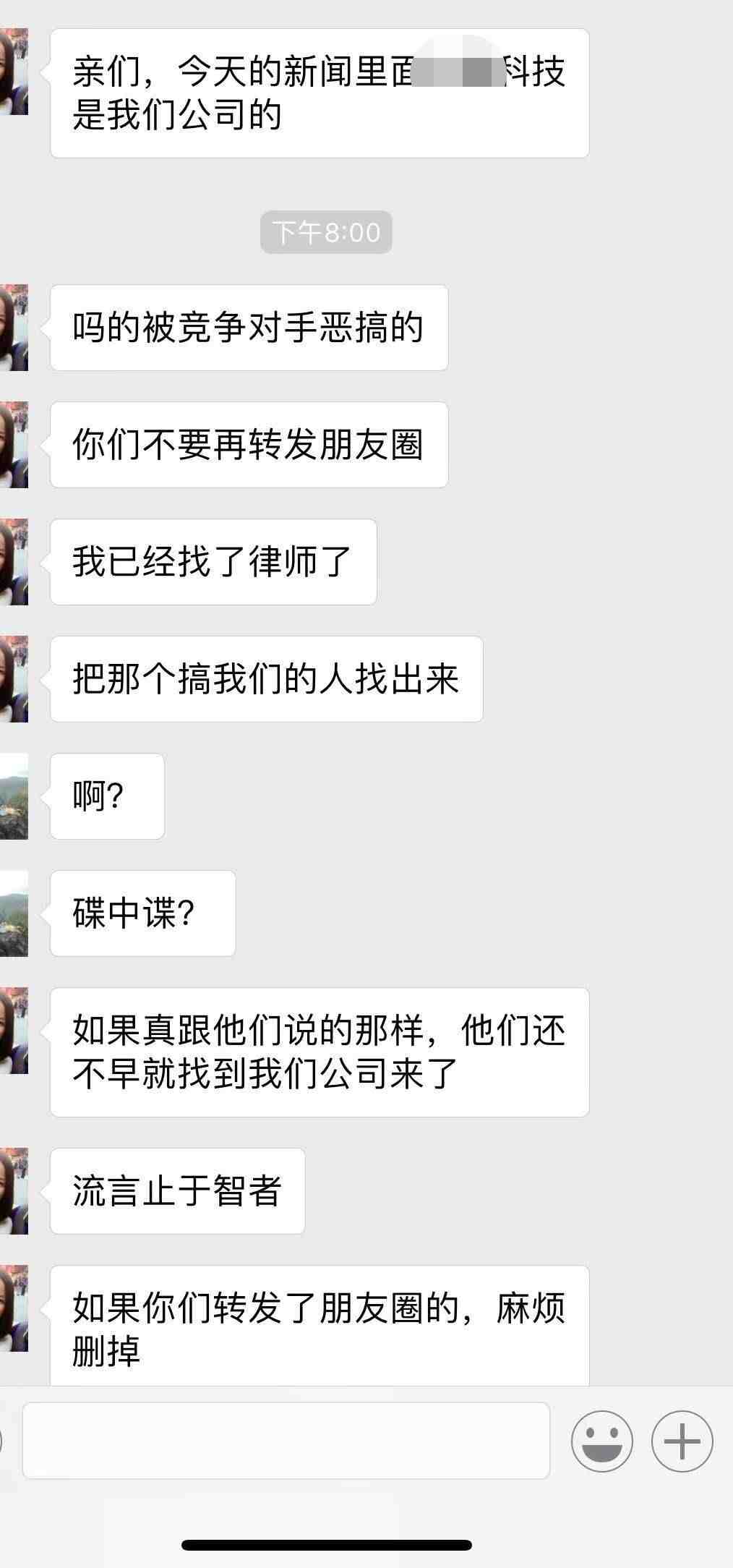Viewport: 733px width, 1568px height.
Task: Open the plus attachments menu
Action: 682,1441
